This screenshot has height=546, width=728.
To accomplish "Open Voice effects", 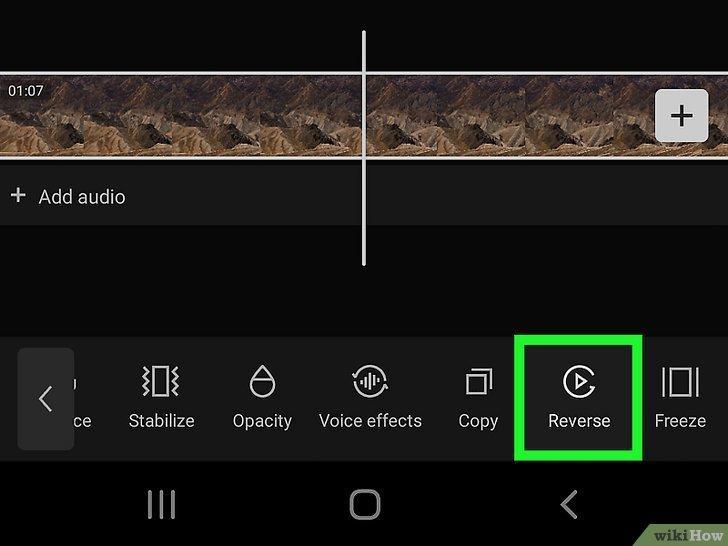I will coord(370,397).
